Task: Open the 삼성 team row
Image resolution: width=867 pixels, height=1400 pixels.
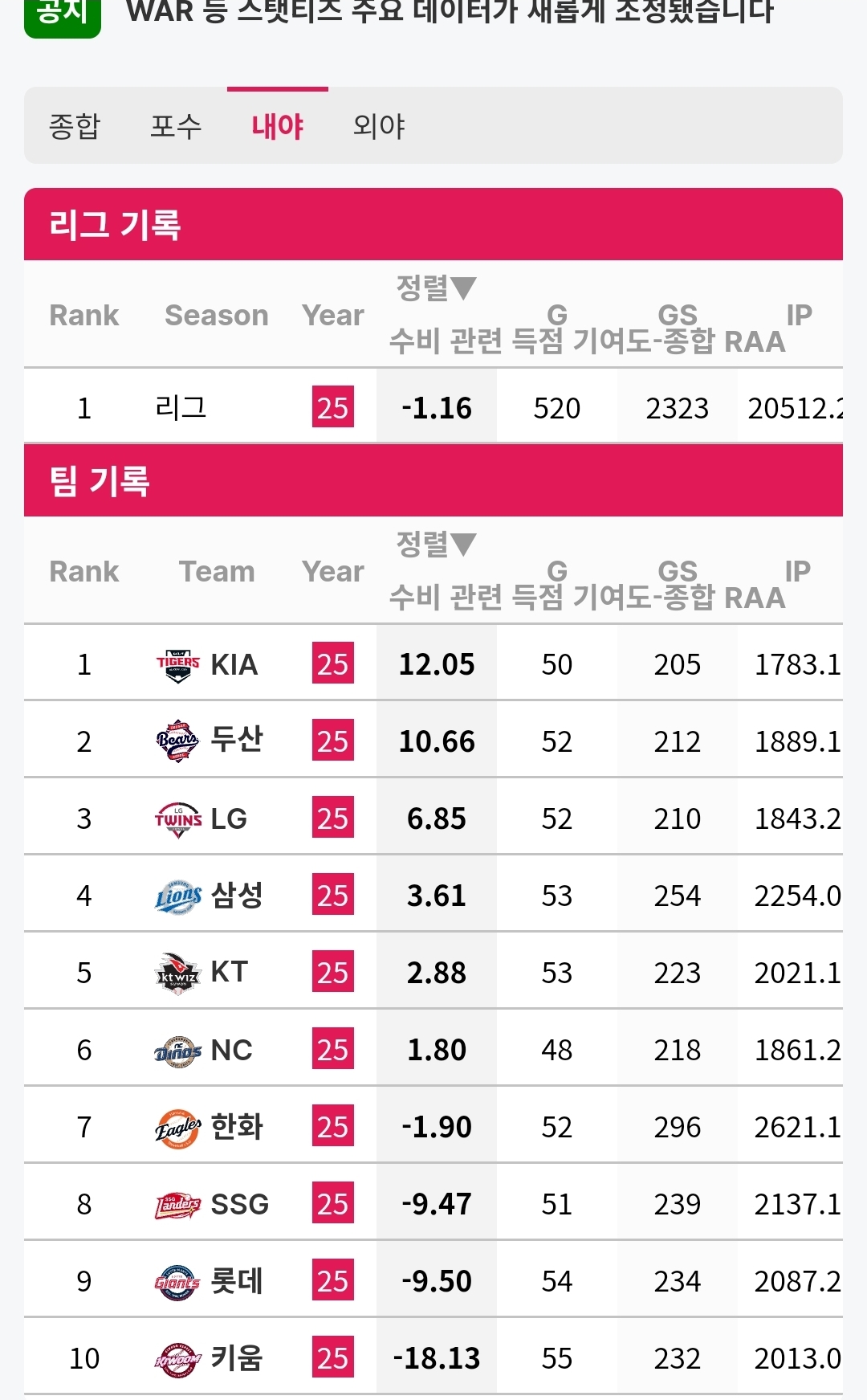Action: [235, 896]
